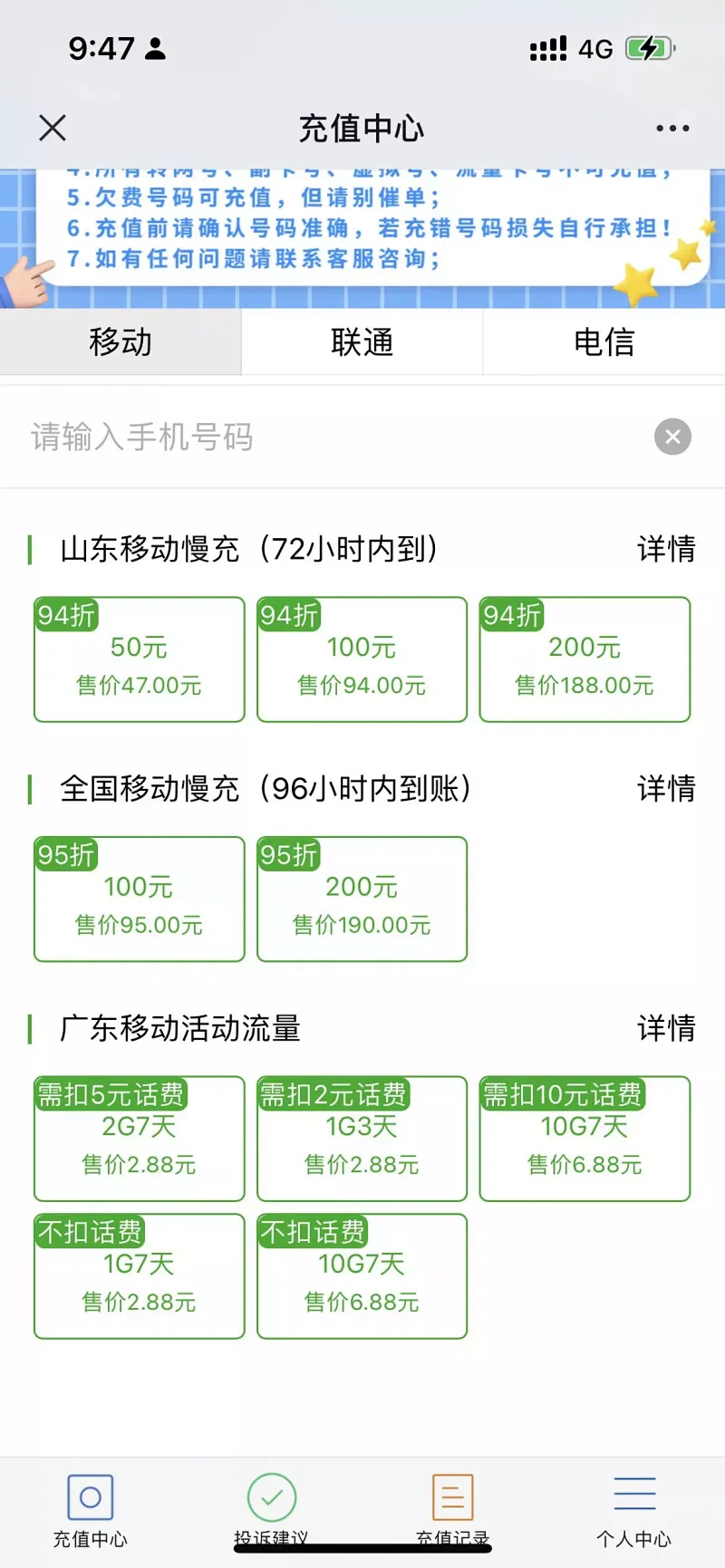725x1568 pixels.
Task: View 详情 for 山东移动慢充
Action: tap(666, 549)
